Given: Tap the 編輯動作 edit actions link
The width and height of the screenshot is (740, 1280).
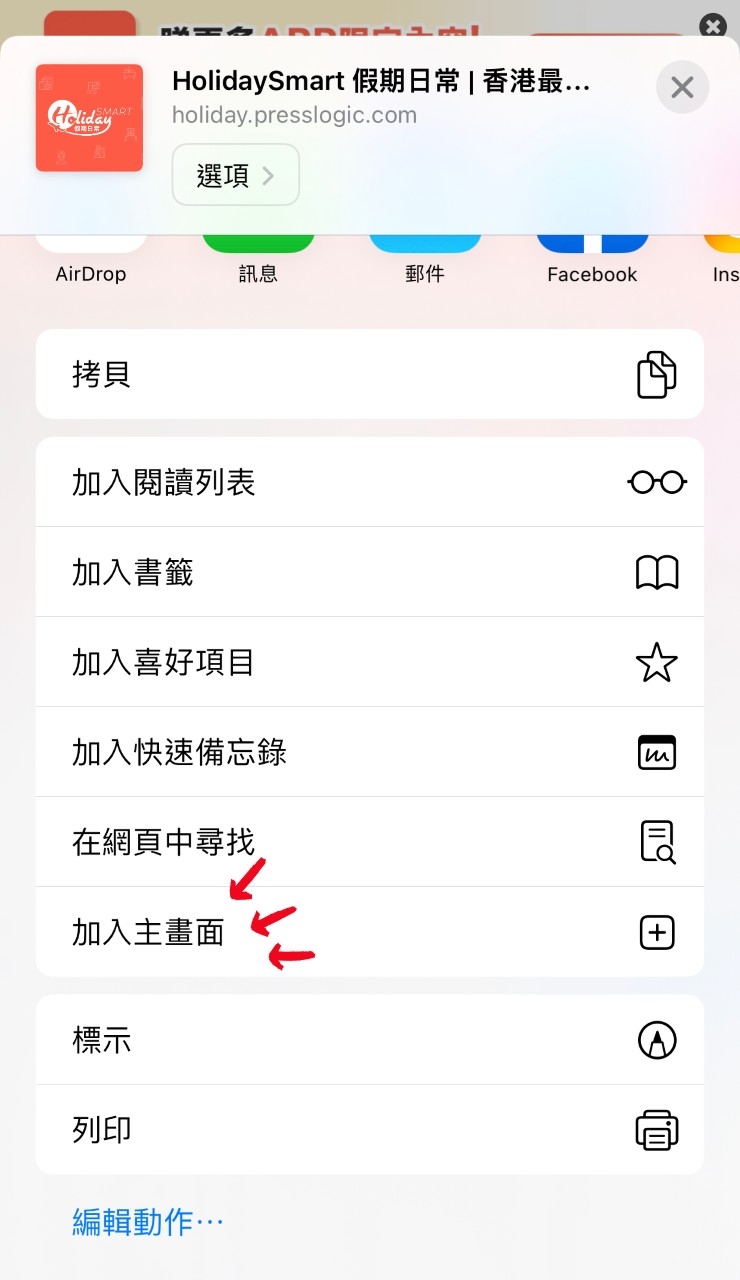Looking at the screenshot, I should (147, 1221).
